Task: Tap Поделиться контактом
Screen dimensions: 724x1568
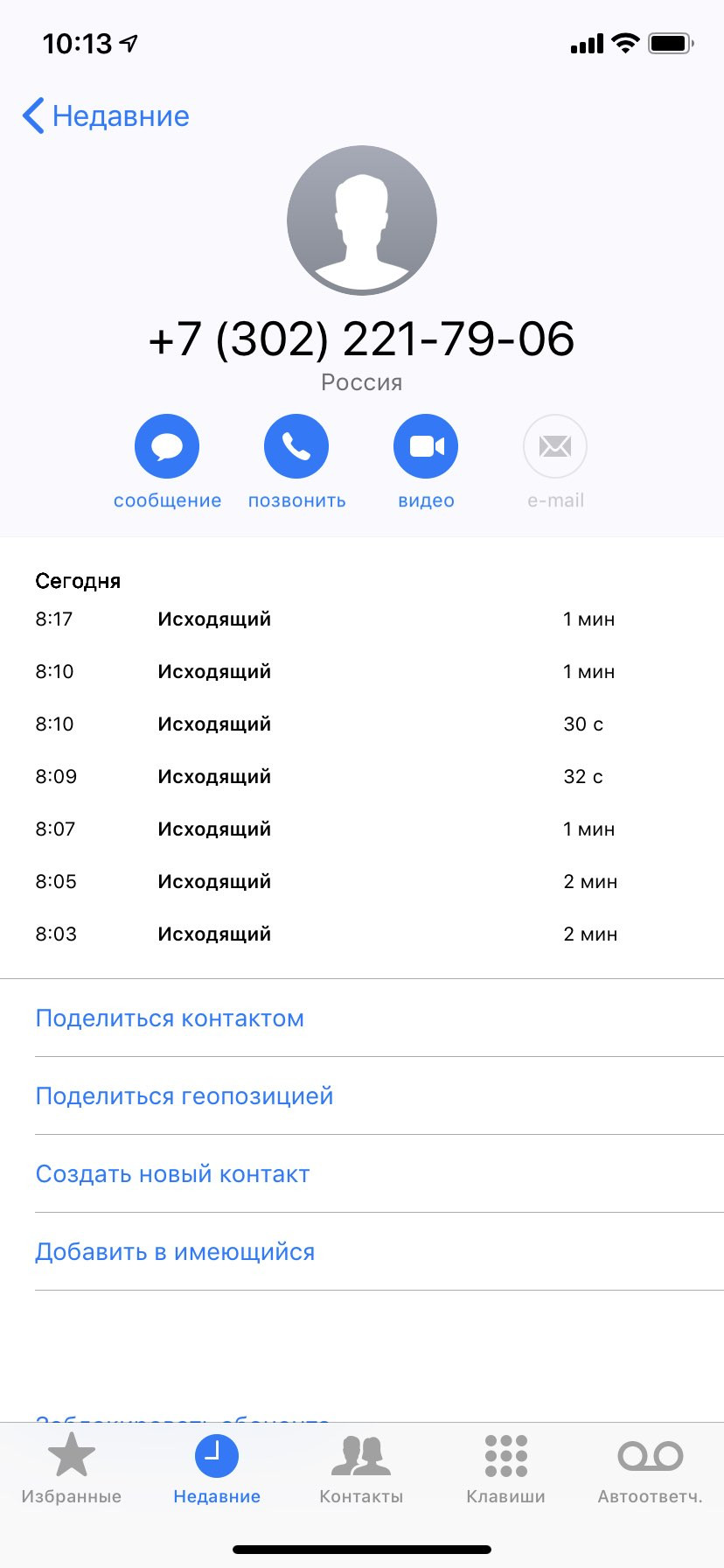Action: tap(362, 1018)
